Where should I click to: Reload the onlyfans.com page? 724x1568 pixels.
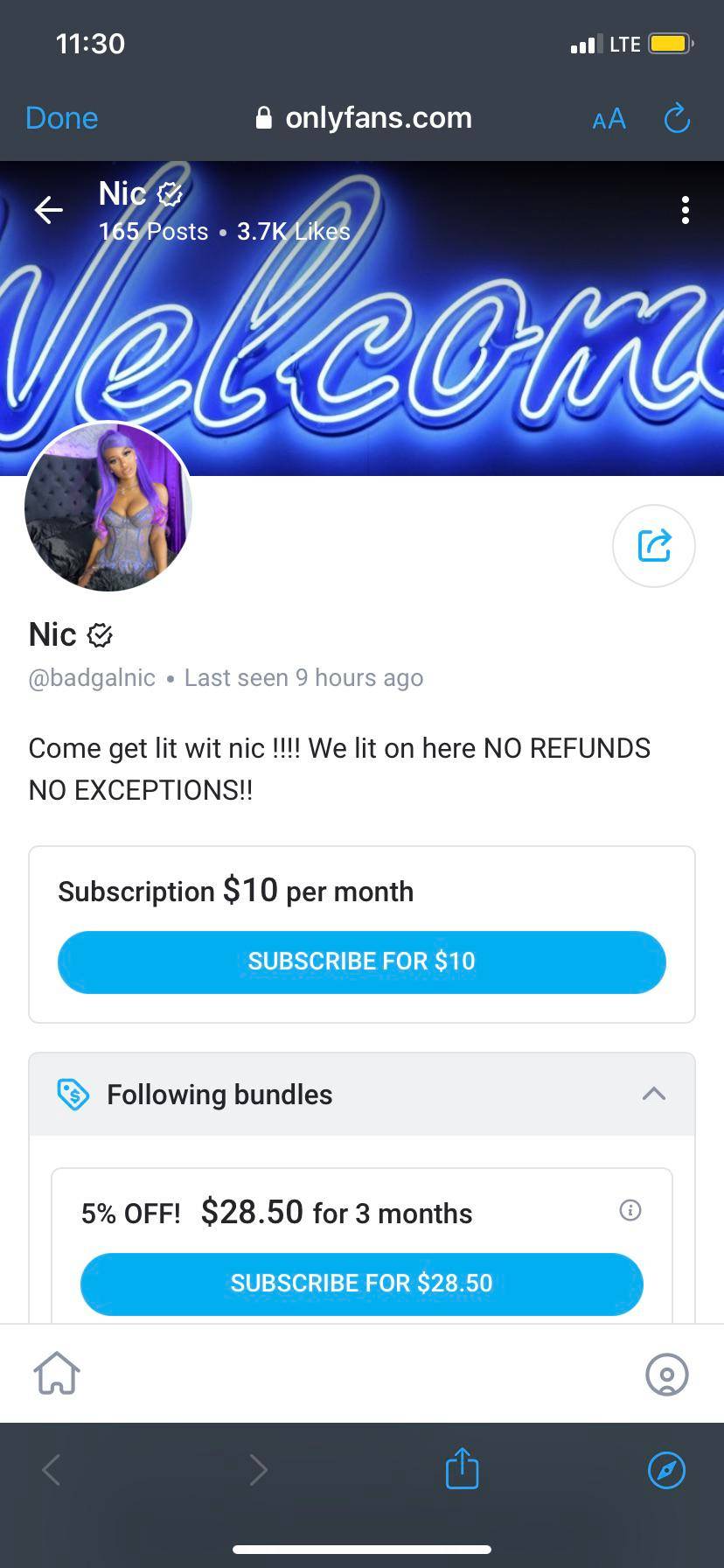tap(677, 118)
